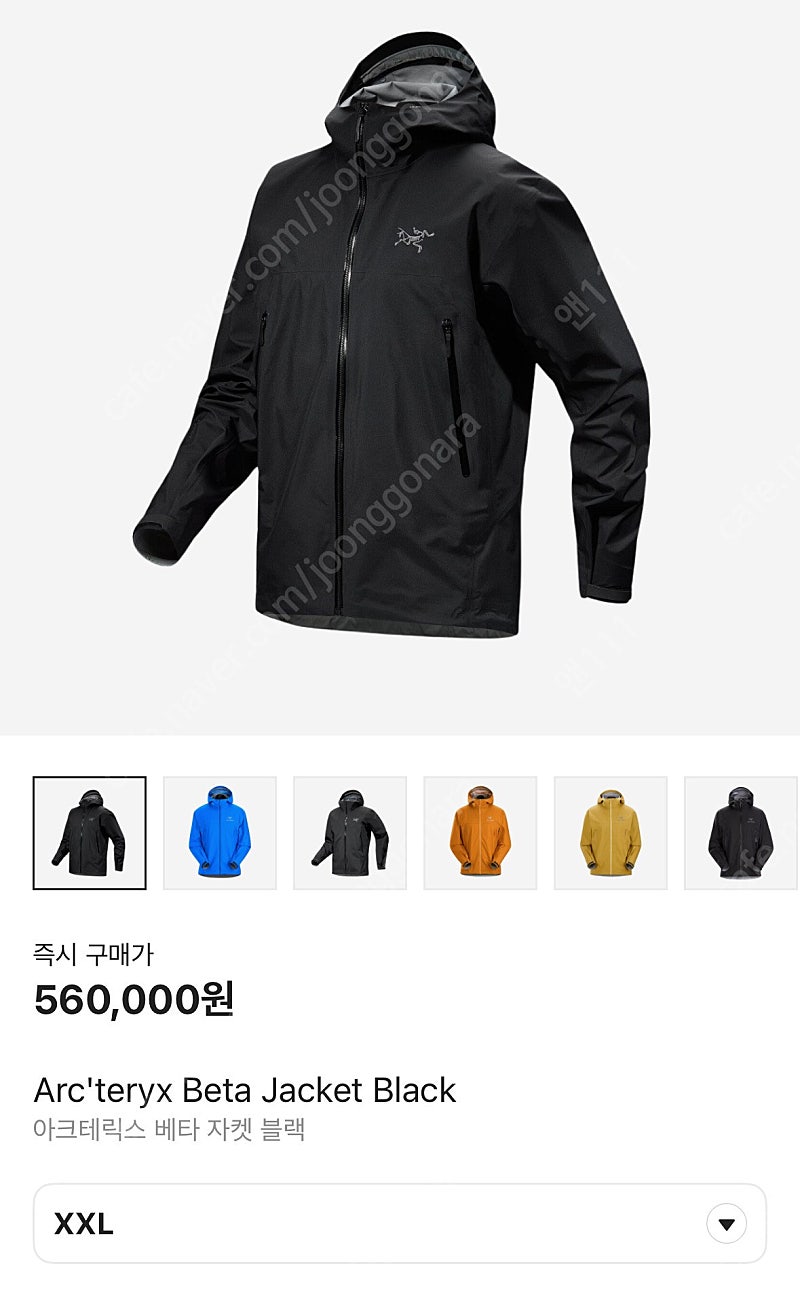Select the orange jacket thumbnail
This screenshot has width=800, height=1296.
pyautogui.click(x=480, y=833)
